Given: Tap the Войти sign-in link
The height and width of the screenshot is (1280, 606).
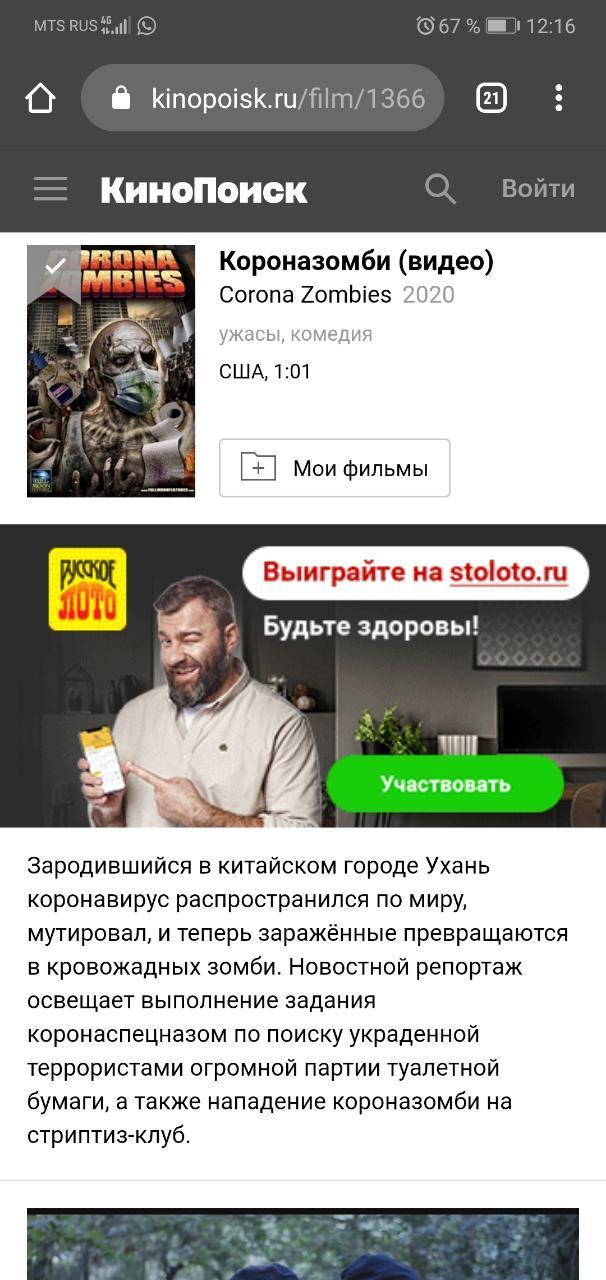Looking at the screenshot, I should pyautogui.click(x=538, y=188).
